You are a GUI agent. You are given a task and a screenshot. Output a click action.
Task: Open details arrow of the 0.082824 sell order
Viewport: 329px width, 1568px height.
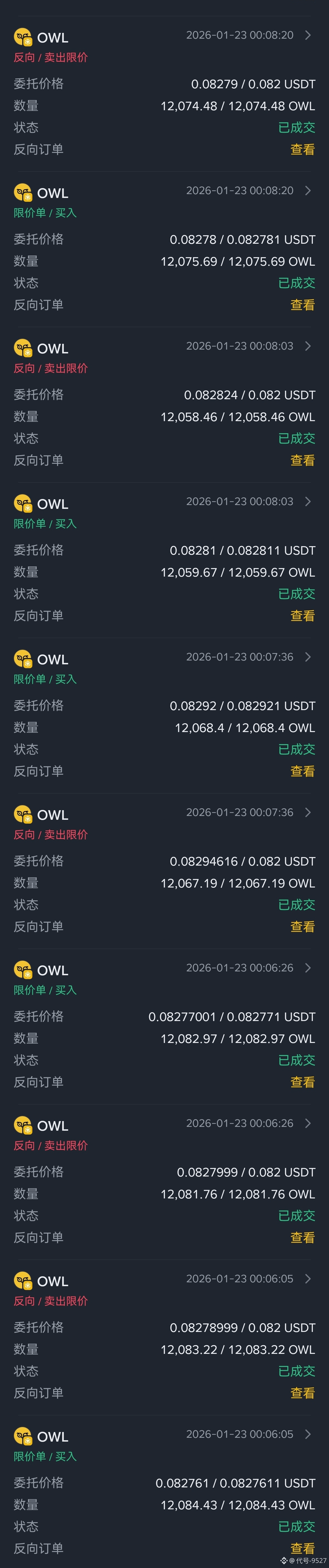point(308,346)
